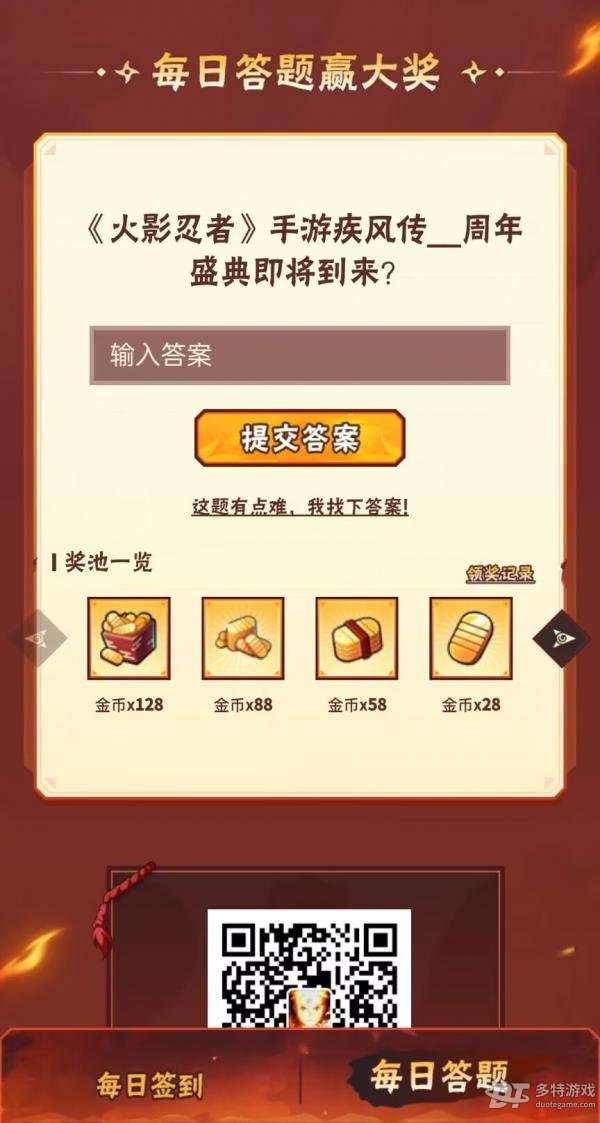View 领奖记录 reward records
The image size is (600, 1123).
pyautogui.click(x=500, y=574)
